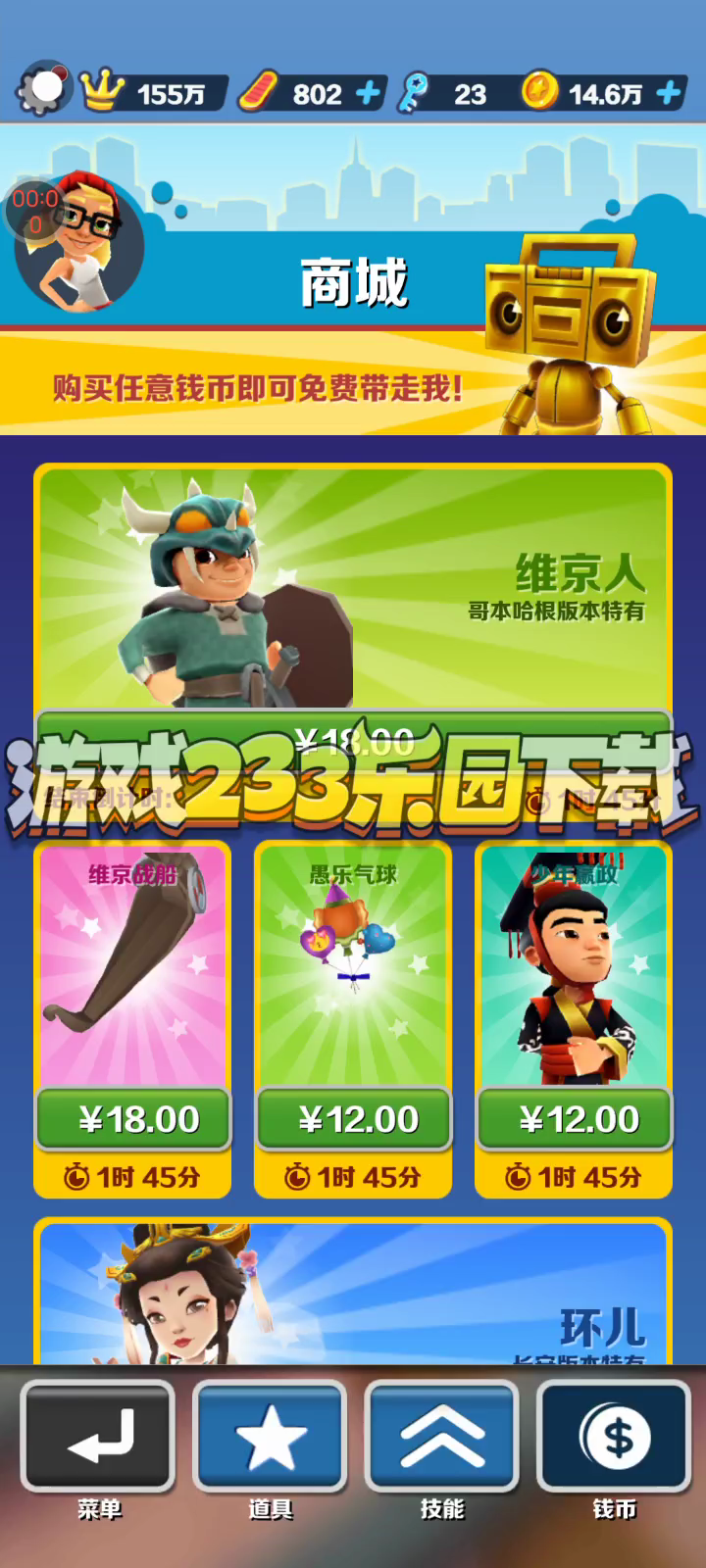Buy 愚乐气球 for ¥12.00
Viewport: 706px width, 1568px height.
pyautogui.click(x=353, y=1118)
